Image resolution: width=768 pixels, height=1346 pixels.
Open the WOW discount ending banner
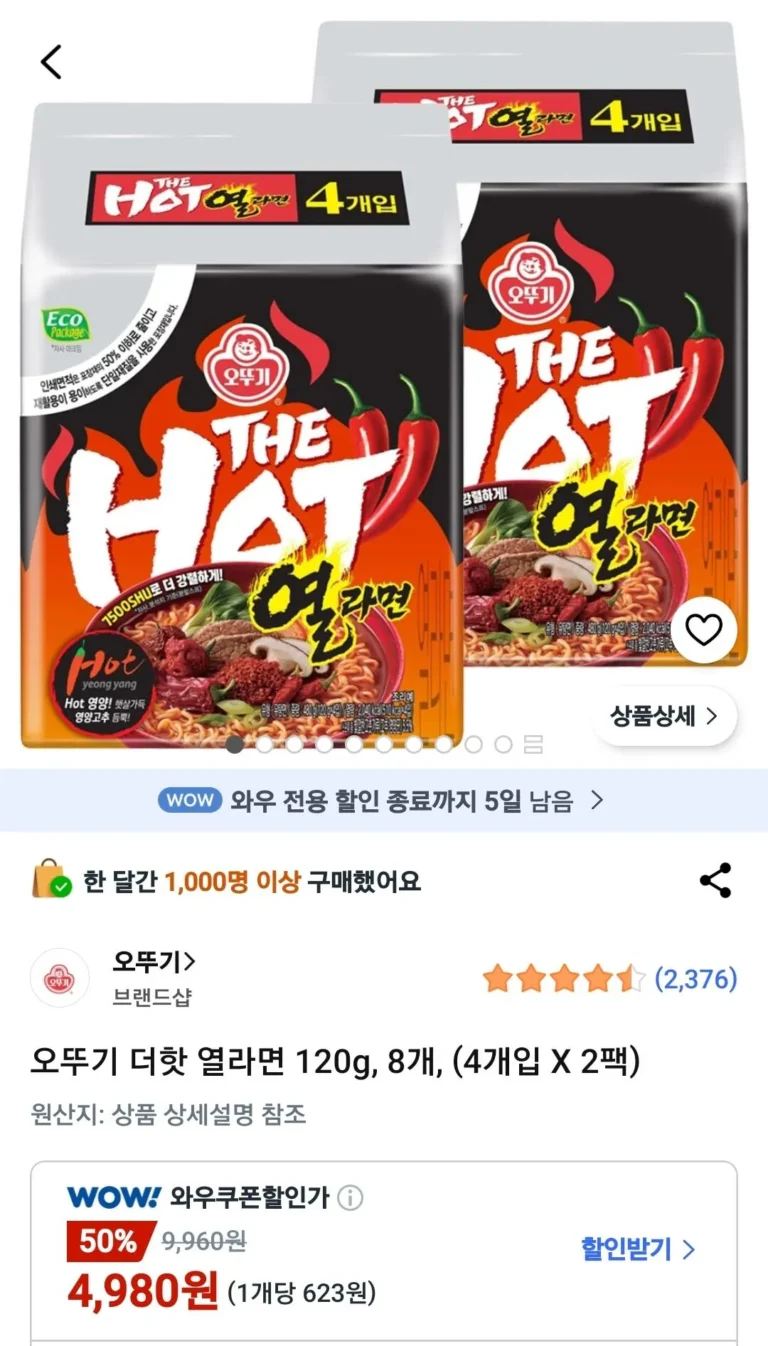[x=383, y=800]
